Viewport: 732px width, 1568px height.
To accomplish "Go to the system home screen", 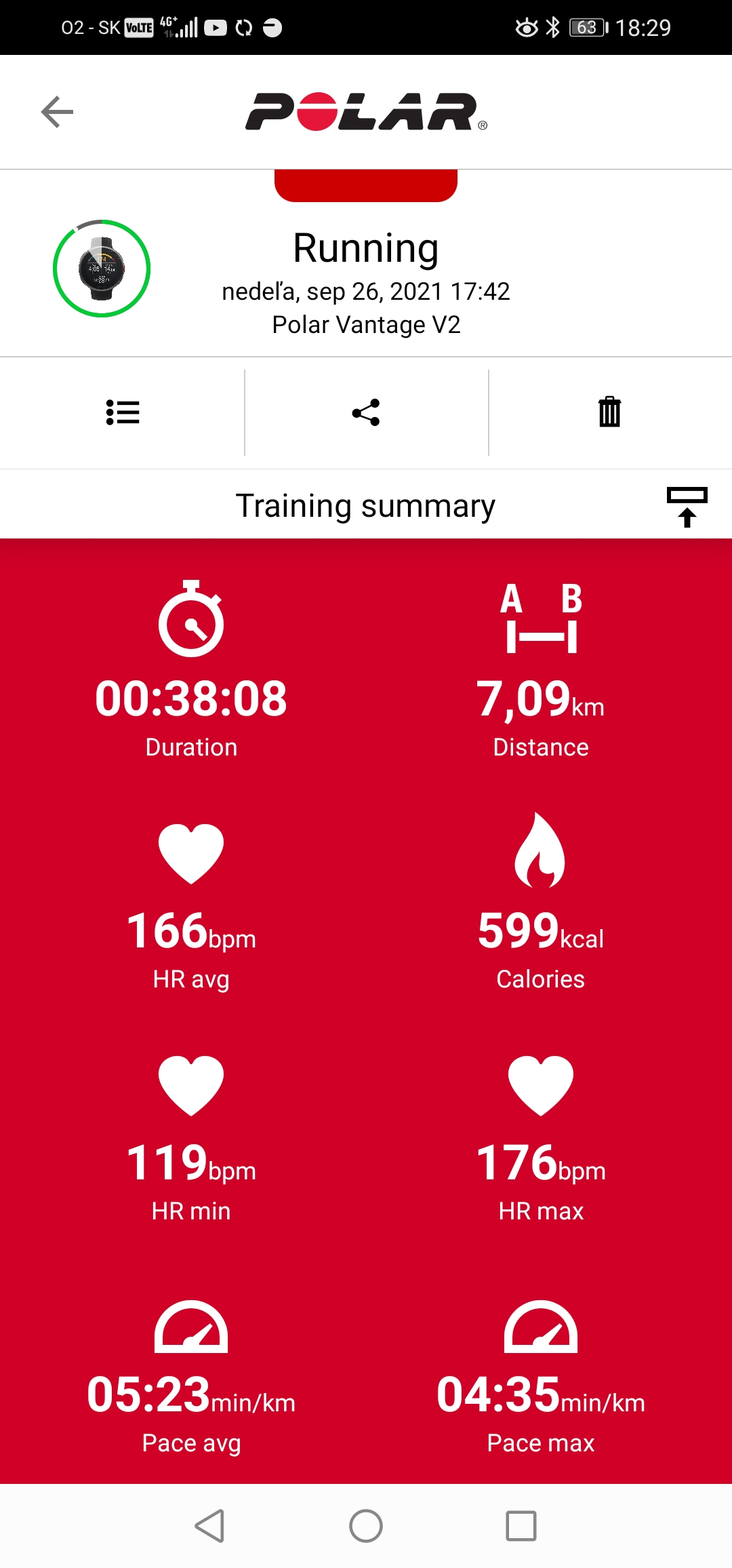I will pyautogui.click(x=366, y=1526).
